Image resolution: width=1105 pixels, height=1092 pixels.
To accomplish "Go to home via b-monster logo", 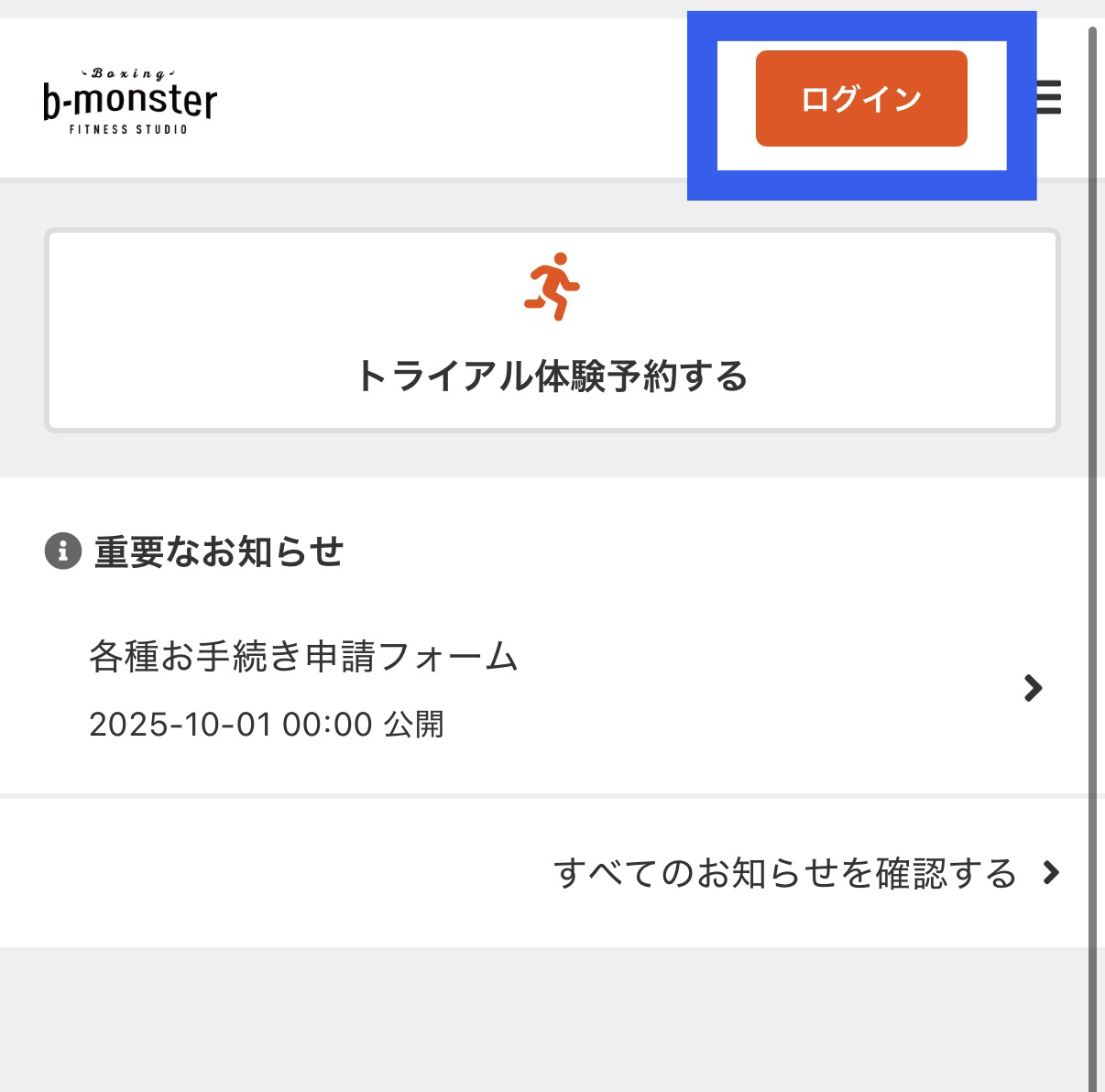I will (130, 99).
